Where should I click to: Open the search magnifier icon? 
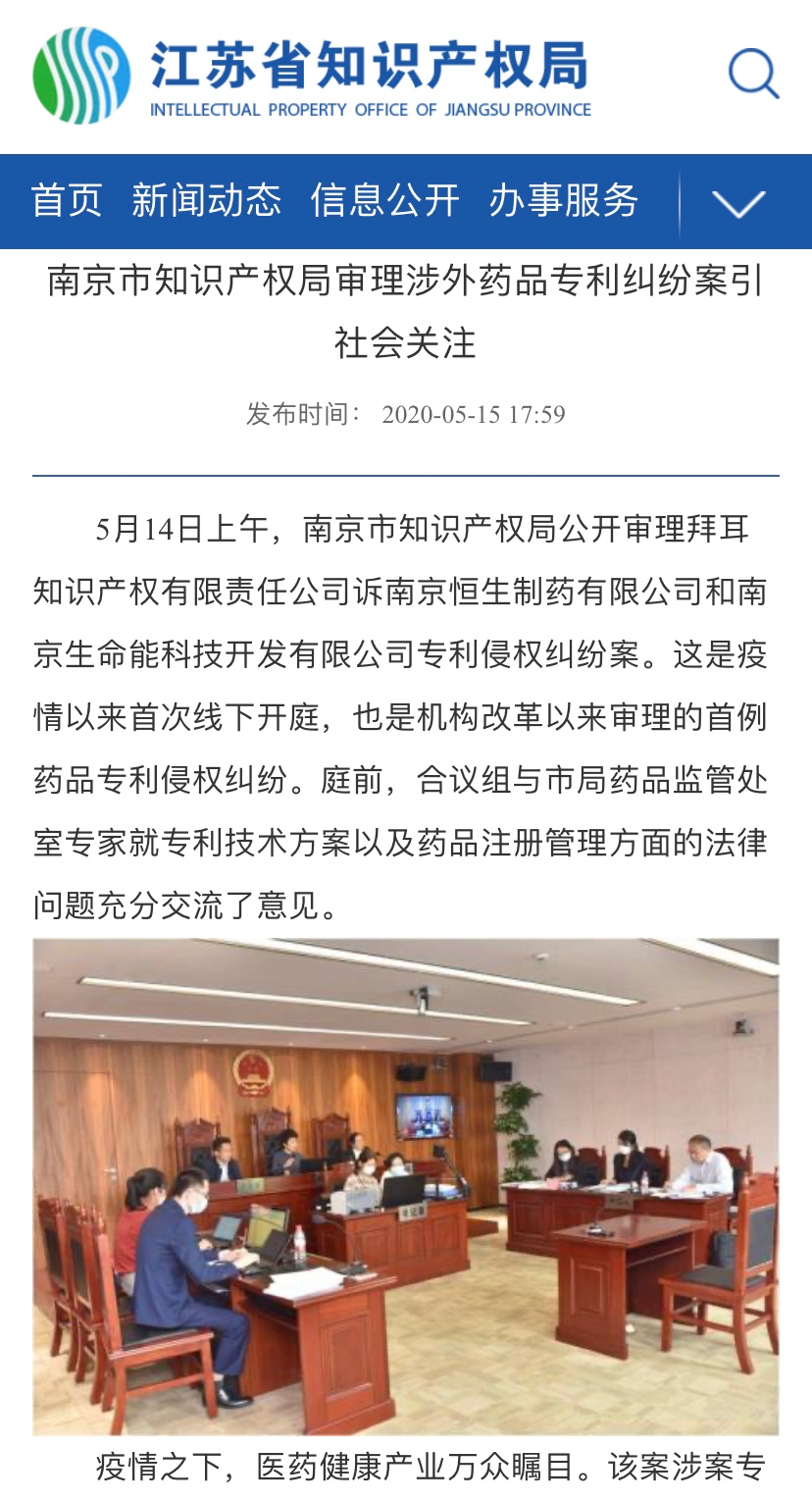point(752,74)
